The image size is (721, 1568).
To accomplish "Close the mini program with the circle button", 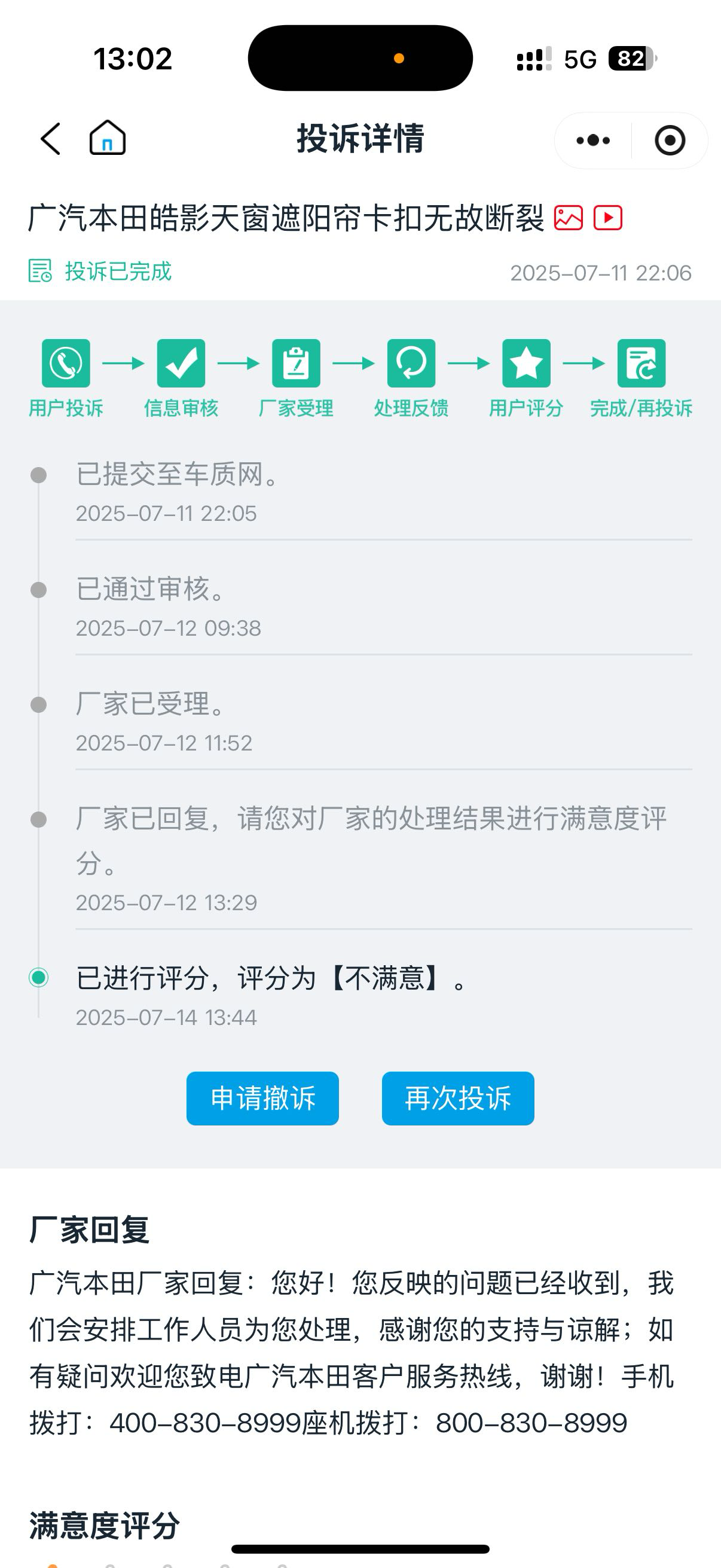I will point(670,141).
